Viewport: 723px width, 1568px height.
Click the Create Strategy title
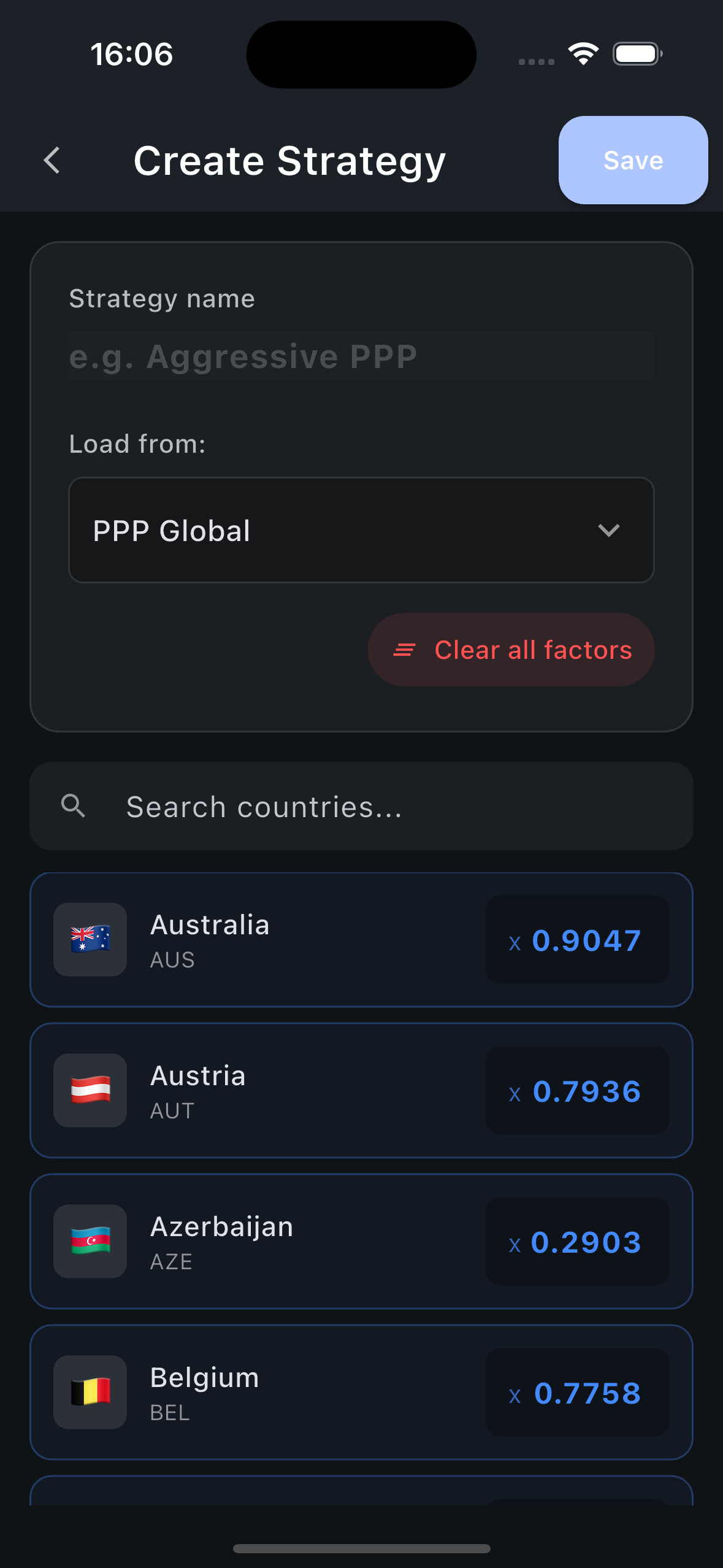pyautogui.click(x=289, y=161)
